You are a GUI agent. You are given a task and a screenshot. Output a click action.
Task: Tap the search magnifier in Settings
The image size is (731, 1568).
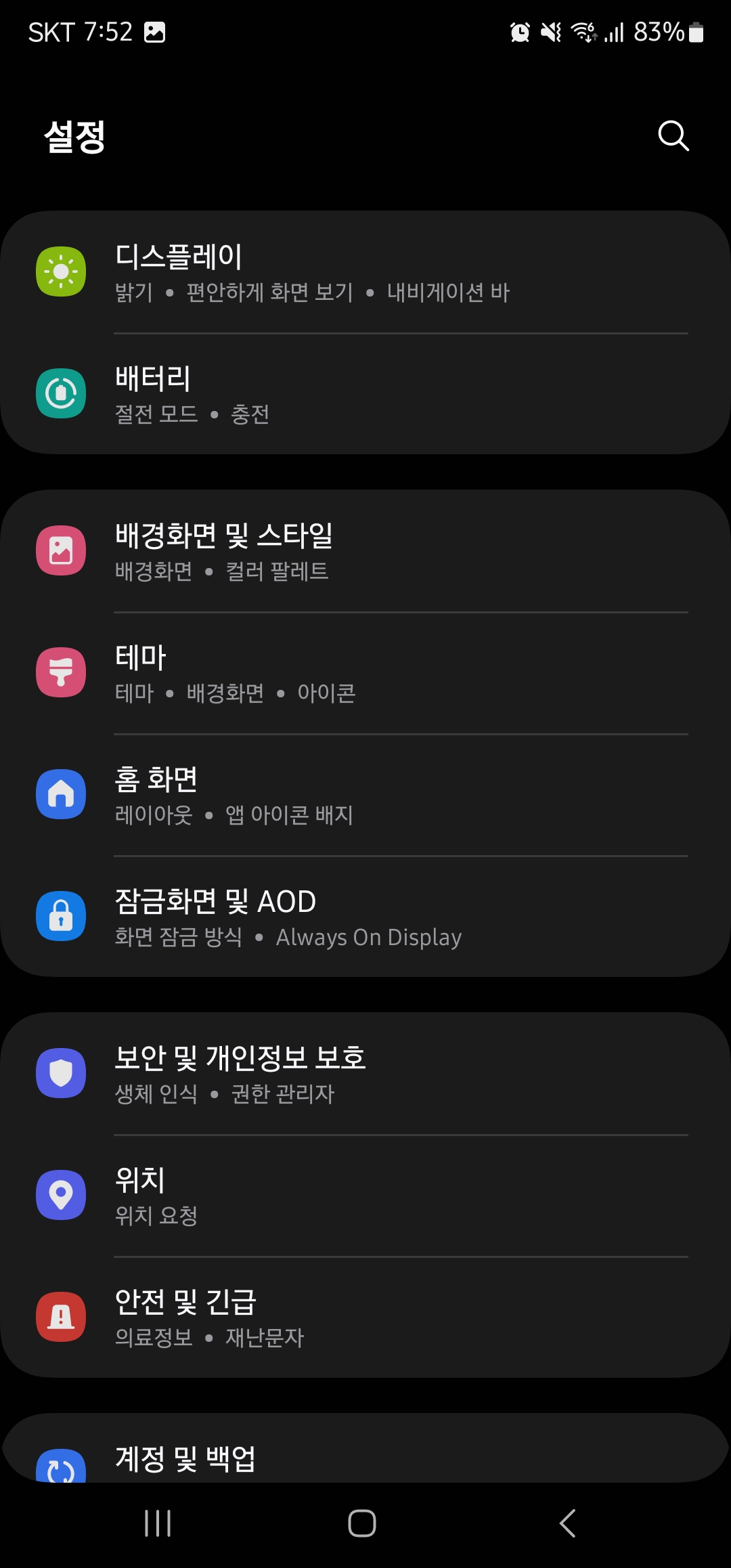(x=672, y=135)
